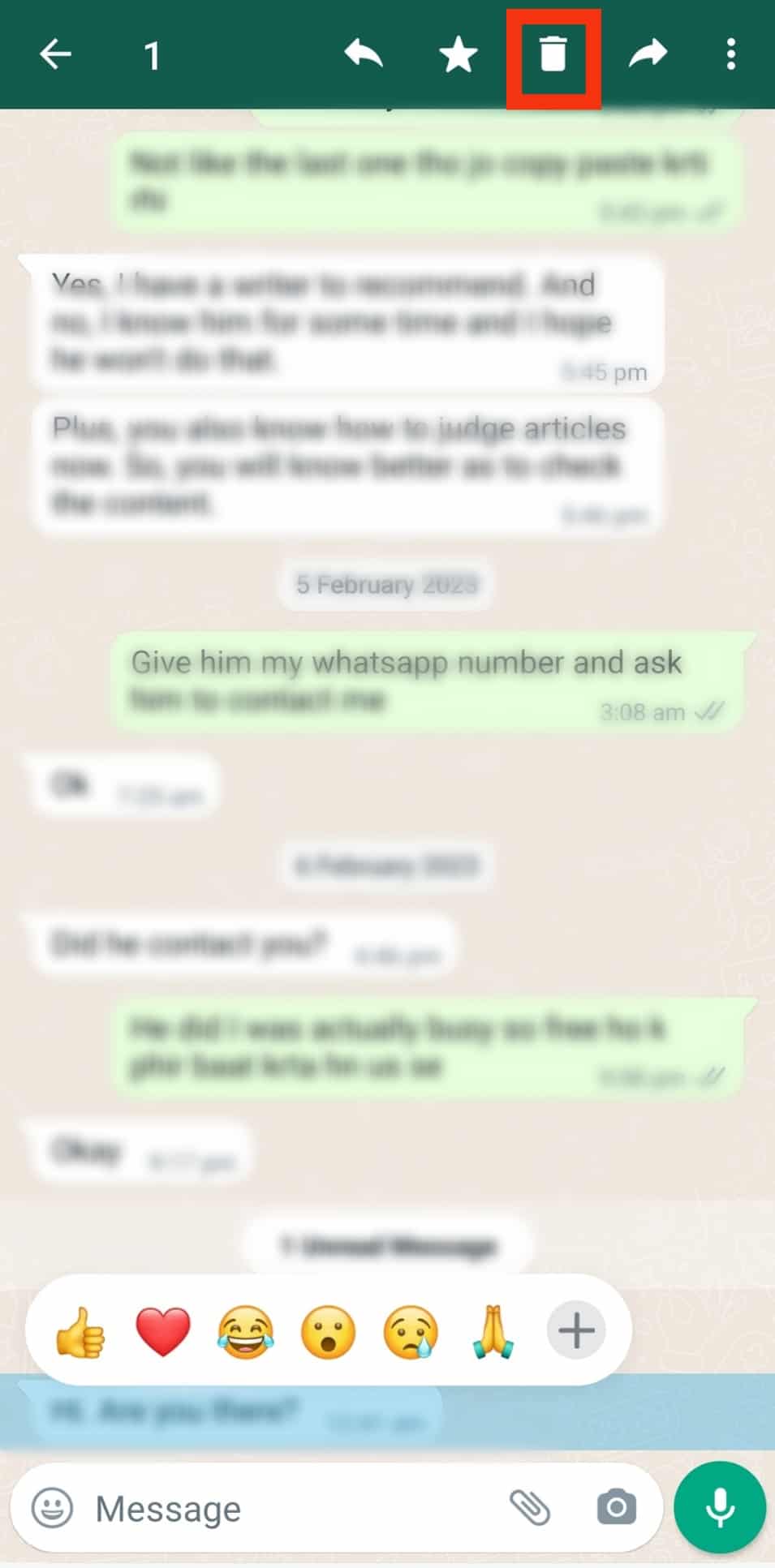Screen dimensions: 775x1568
Task: Open the camera from message bar
Action: coord(617,1508)
